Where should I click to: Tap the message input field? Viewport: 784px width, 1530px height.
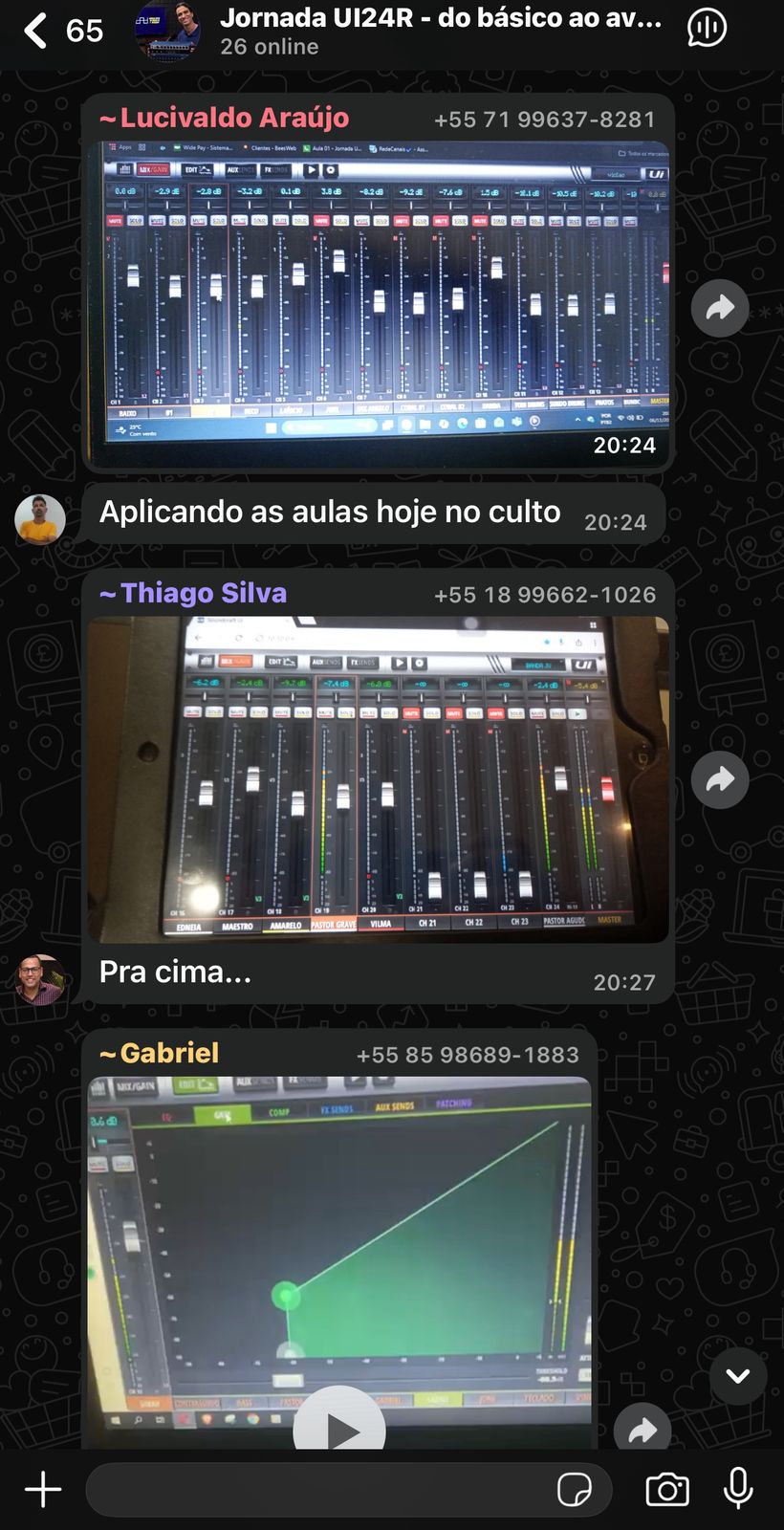pos(316,1489)
